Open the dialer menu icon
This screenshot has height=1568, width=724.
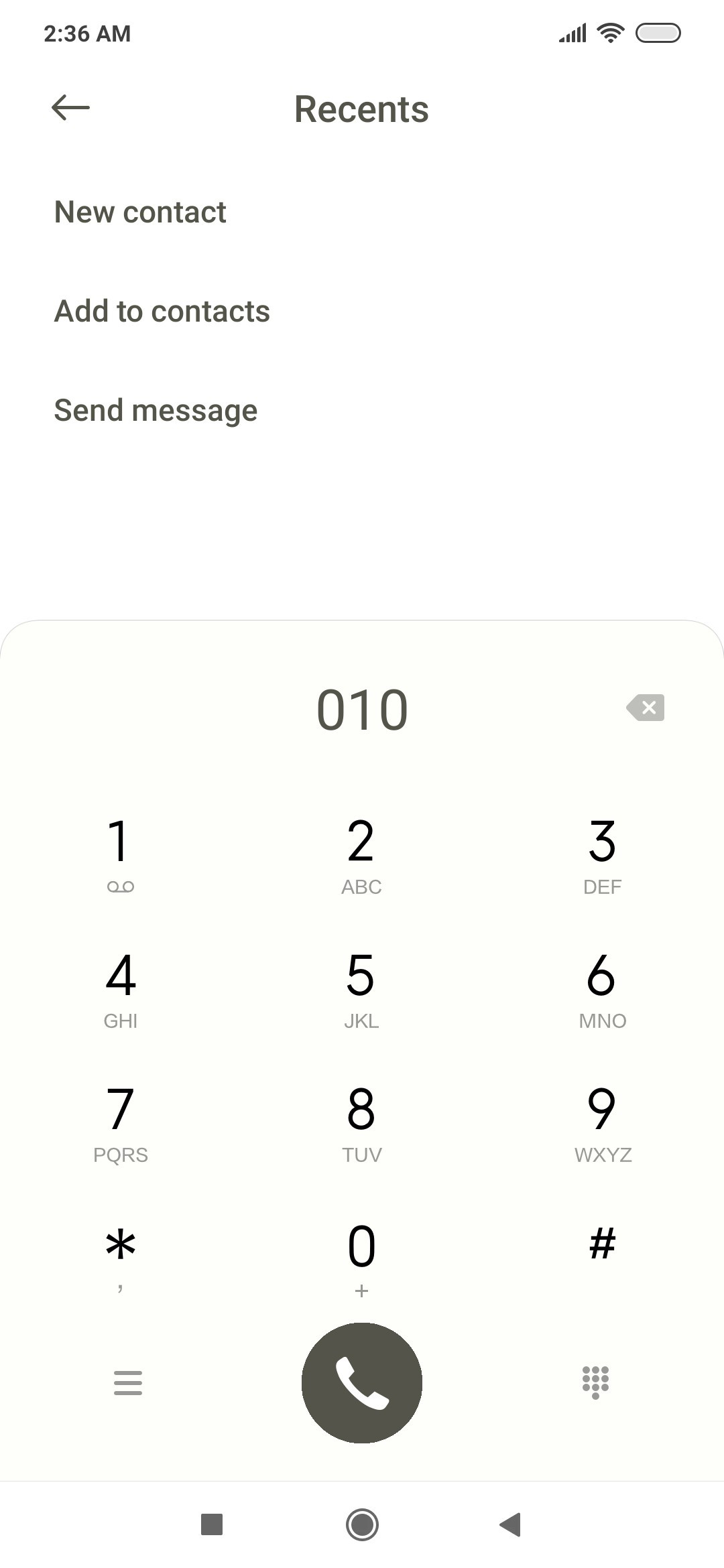[x=128, y=1382]
